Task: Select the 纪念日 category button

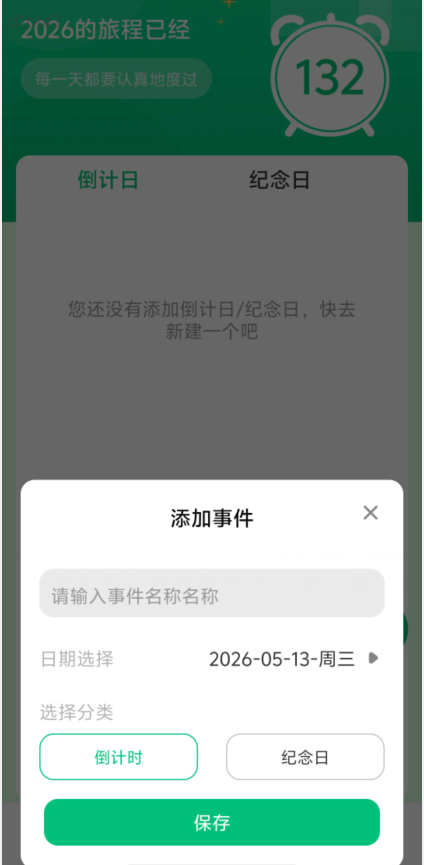Action: click(x=305, y=757)
